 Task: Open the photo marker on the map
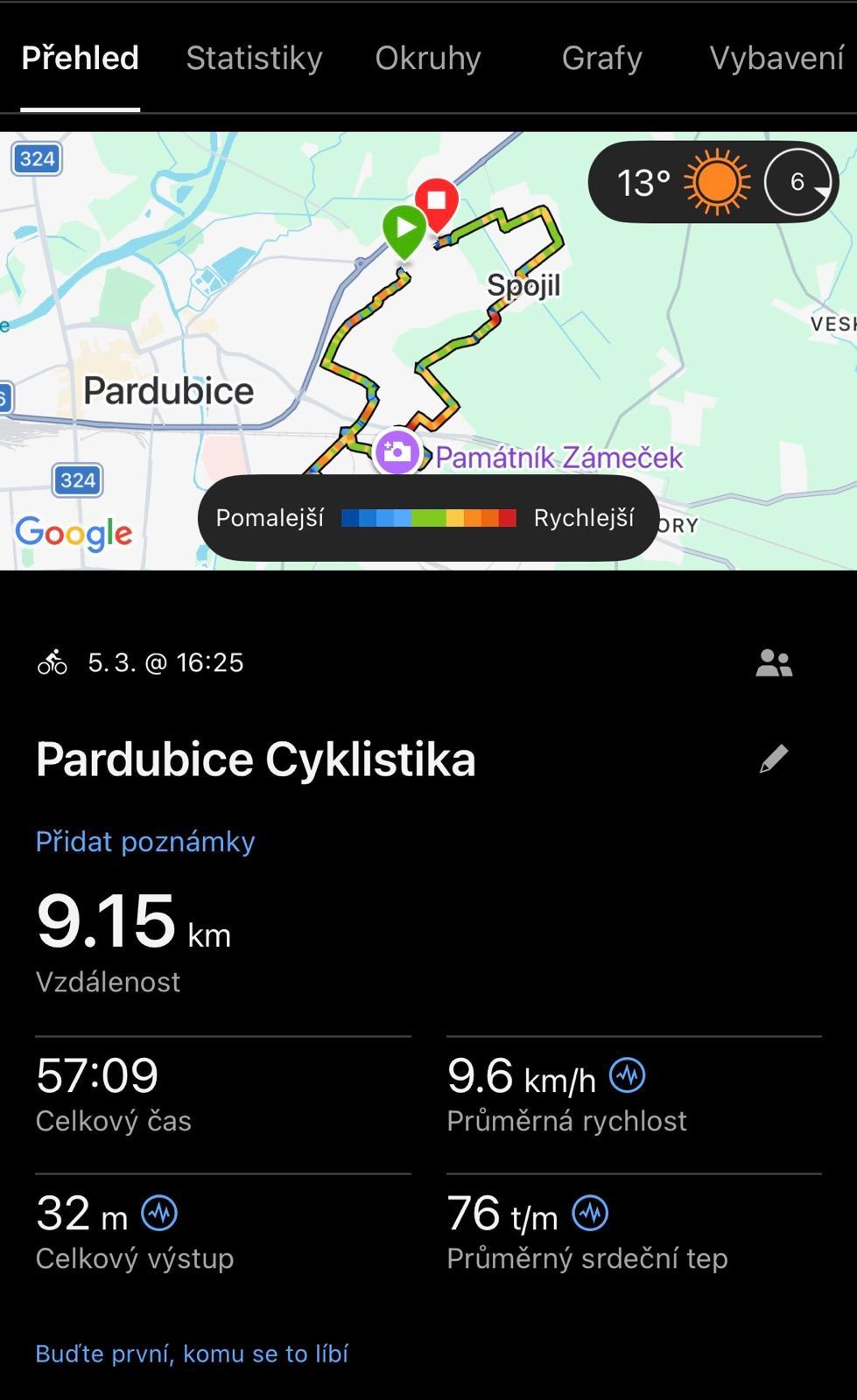tap(397, 451)
